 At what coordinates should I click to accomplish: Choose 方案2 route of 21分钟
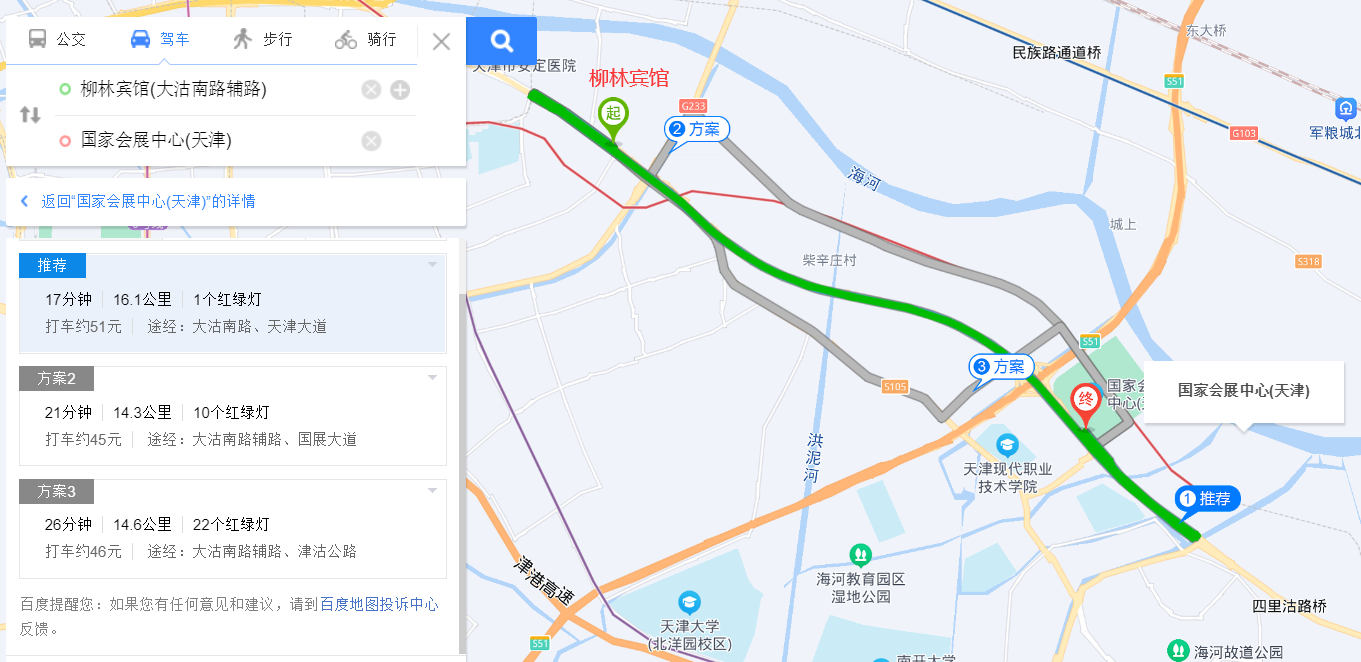[232, 424]
